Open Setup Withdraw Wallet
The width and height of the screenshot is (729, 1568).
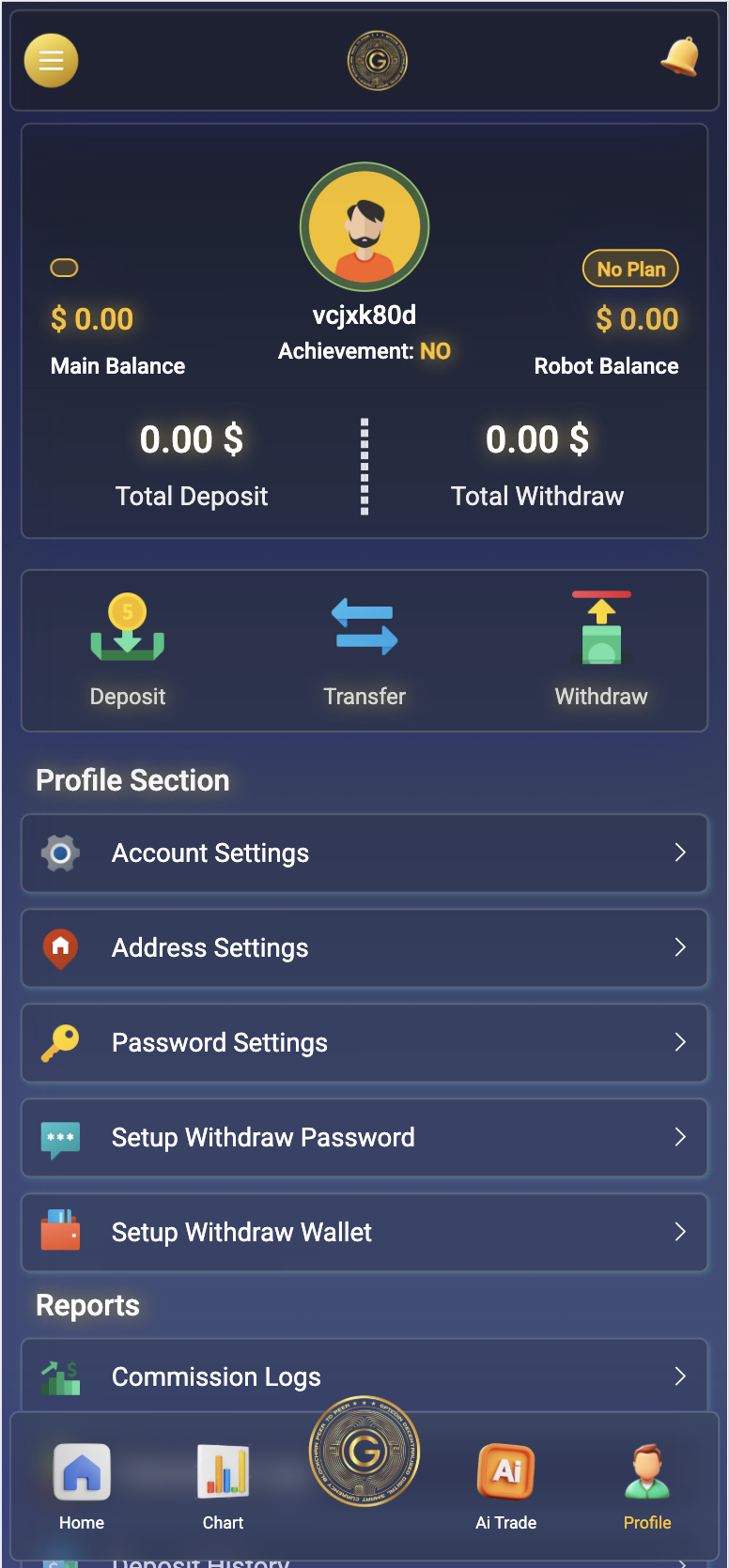(364, 1233)
